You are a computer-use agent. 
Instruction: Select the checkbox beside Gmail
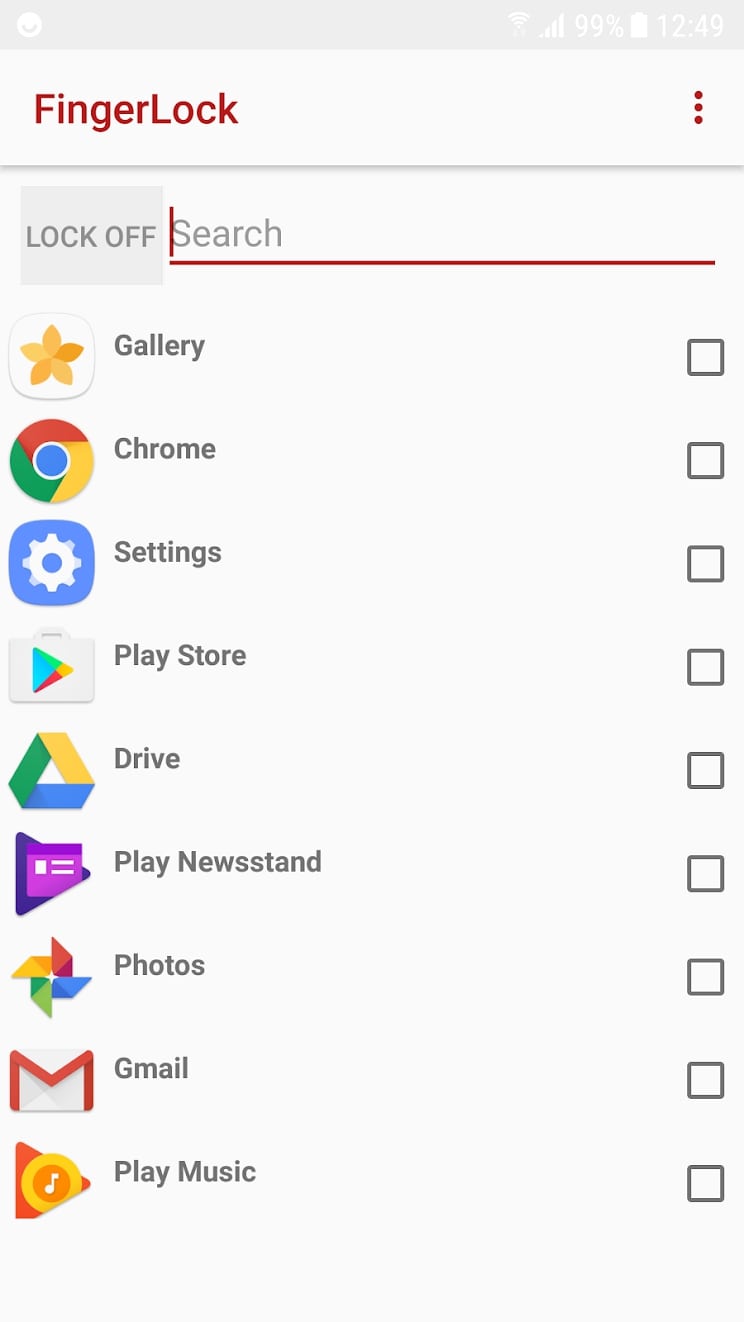click(706, 1081)
